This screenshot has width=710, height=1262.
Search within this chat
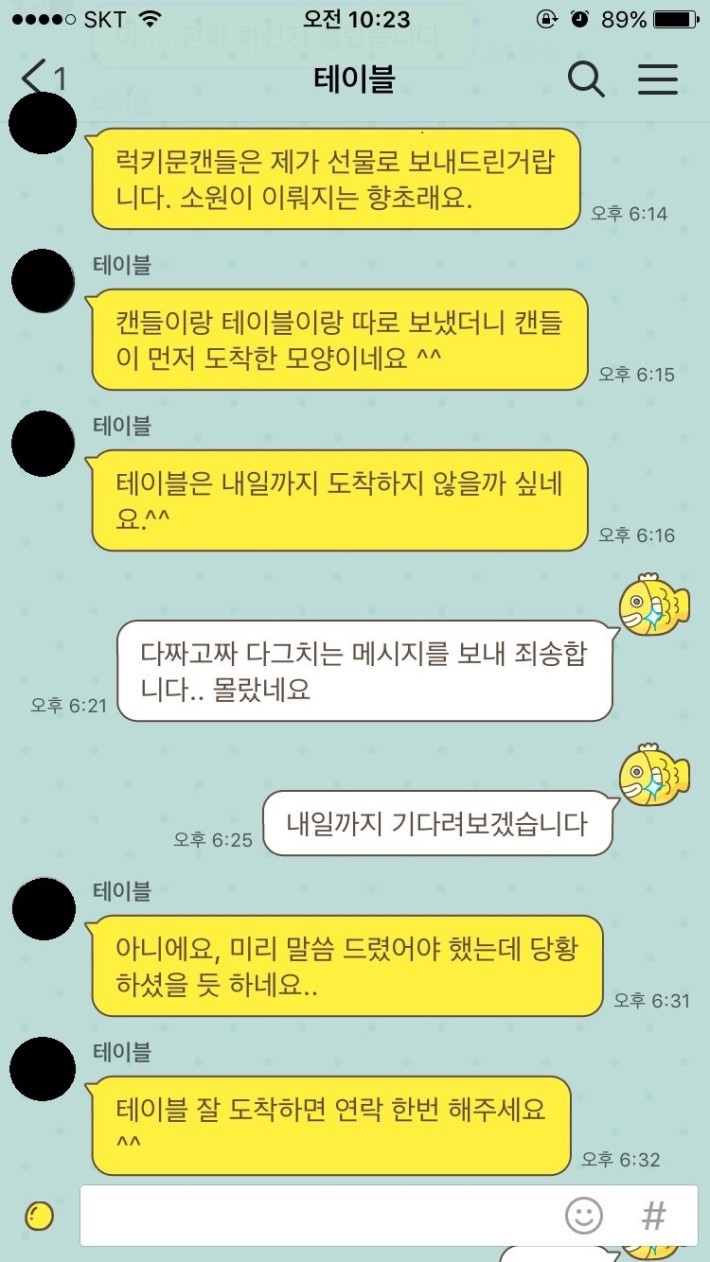tap(586, 79)
